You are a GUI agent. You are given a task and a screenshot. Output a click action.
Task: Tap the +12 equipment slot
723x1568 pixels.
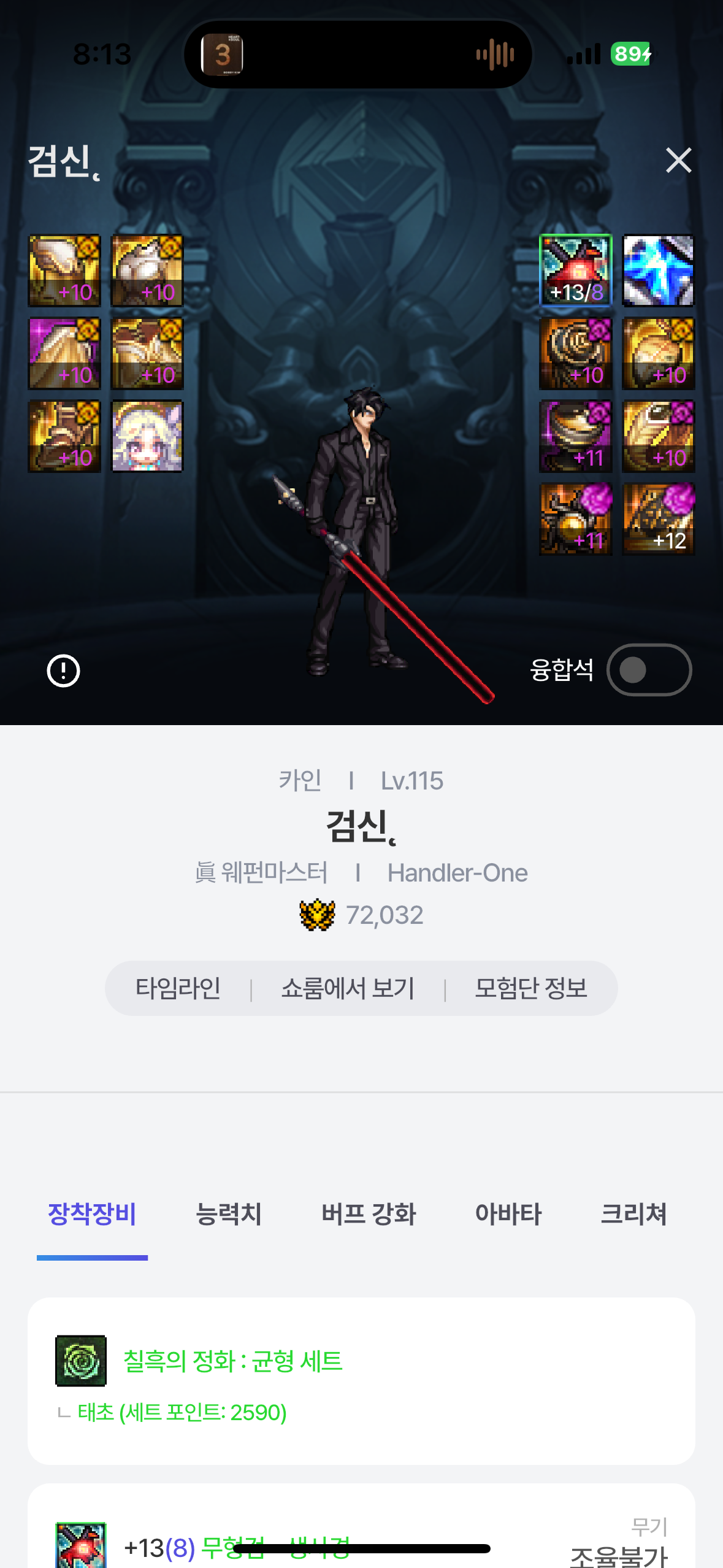click(x=658, y=519)
